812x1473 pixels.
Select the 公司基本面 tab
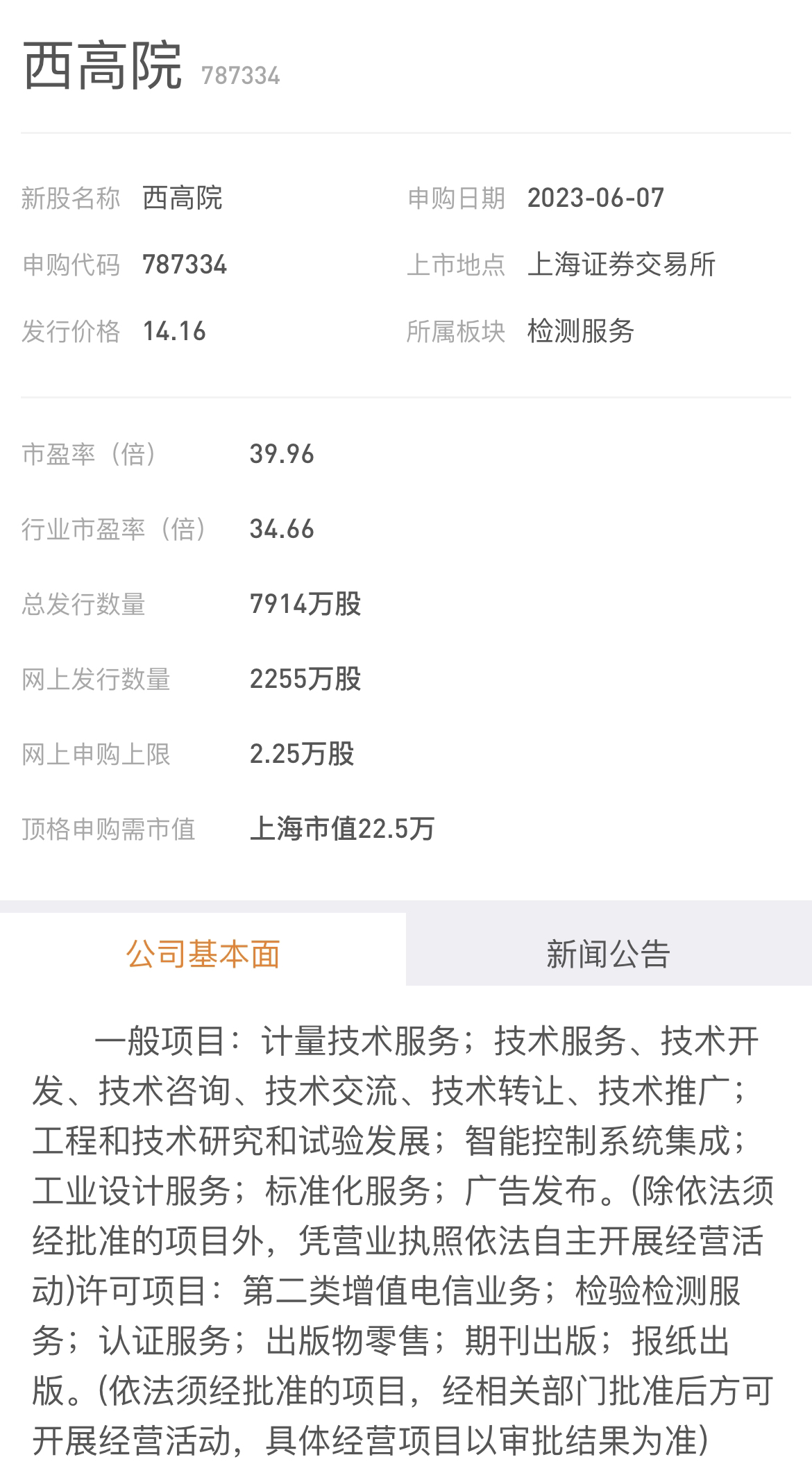click(x=203, y=952)
